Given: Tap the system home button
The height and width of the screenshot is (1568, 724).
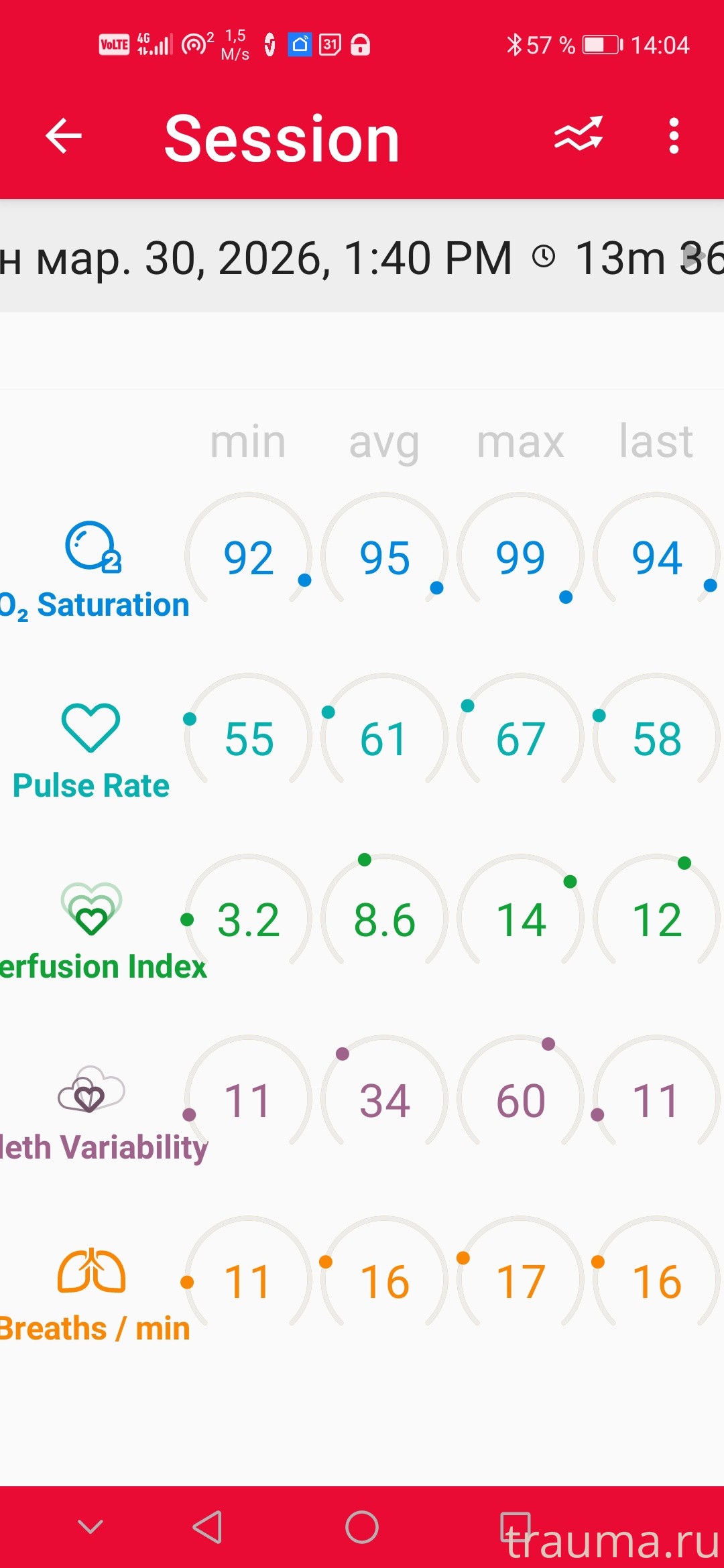Looking at the screenshot, I should 362,1527.
